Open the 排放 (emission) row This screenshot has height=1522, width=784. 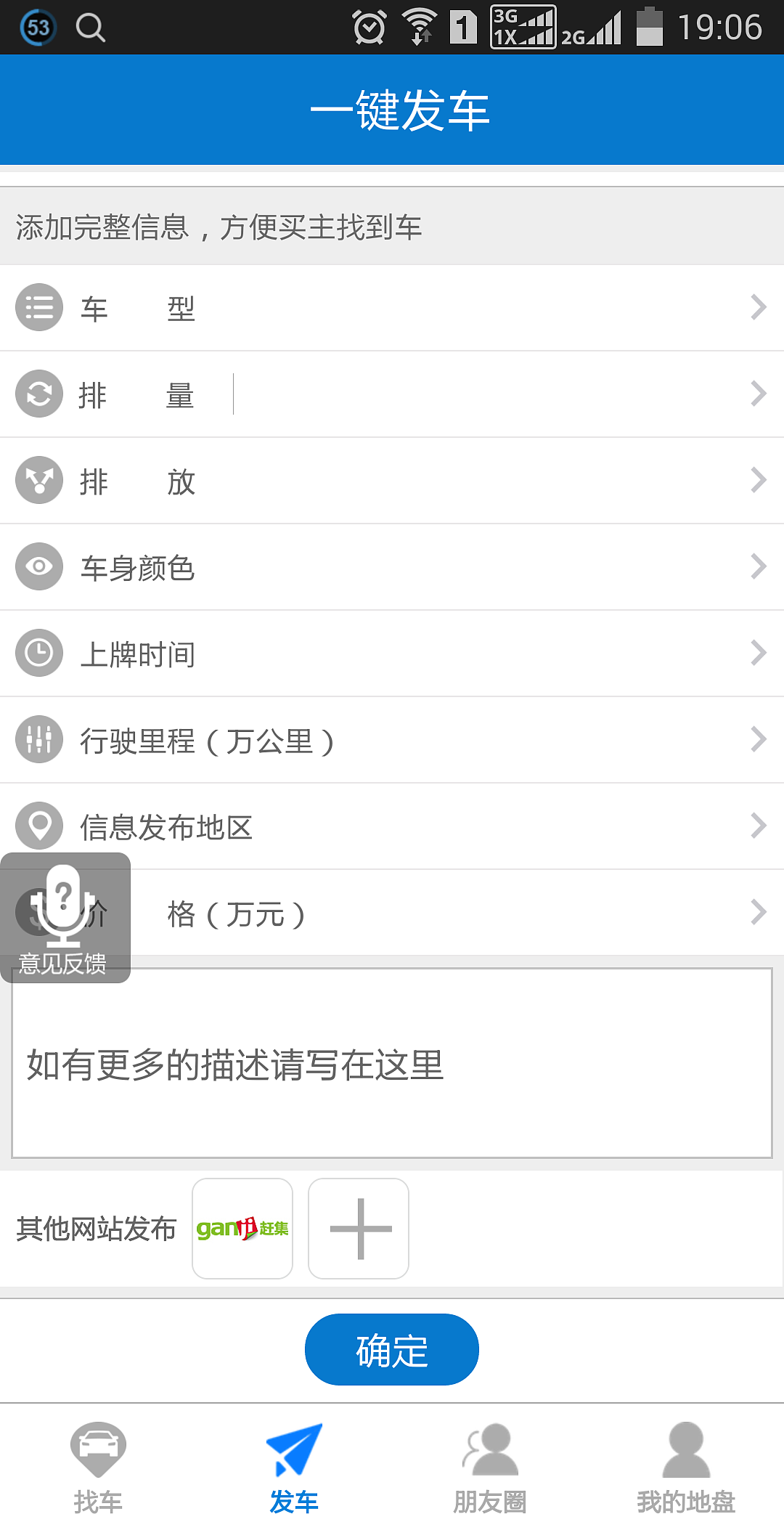coord(392,481)
